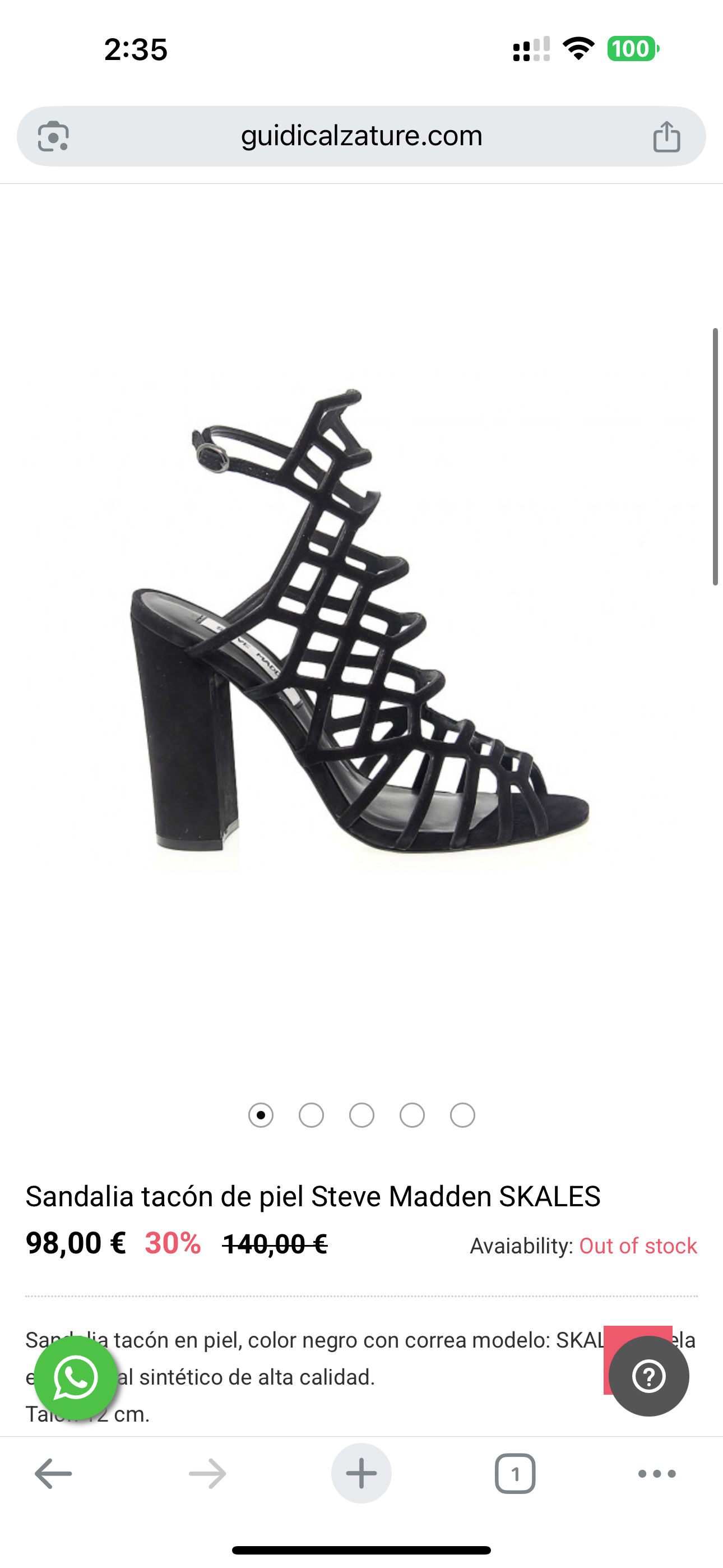The height and width of the screenshot is (1568, 723).
Task: Tap the discounted 98,00 € price
Action: click(76, 1242)
